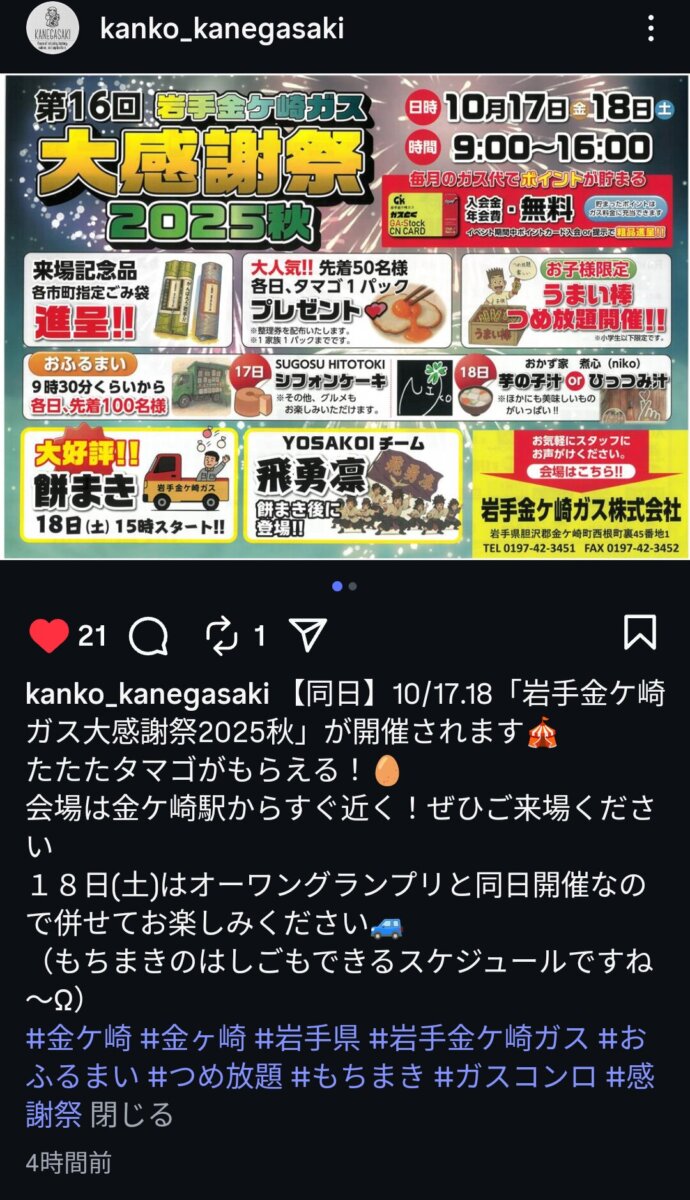Bookmark this post

pos(639,633)
